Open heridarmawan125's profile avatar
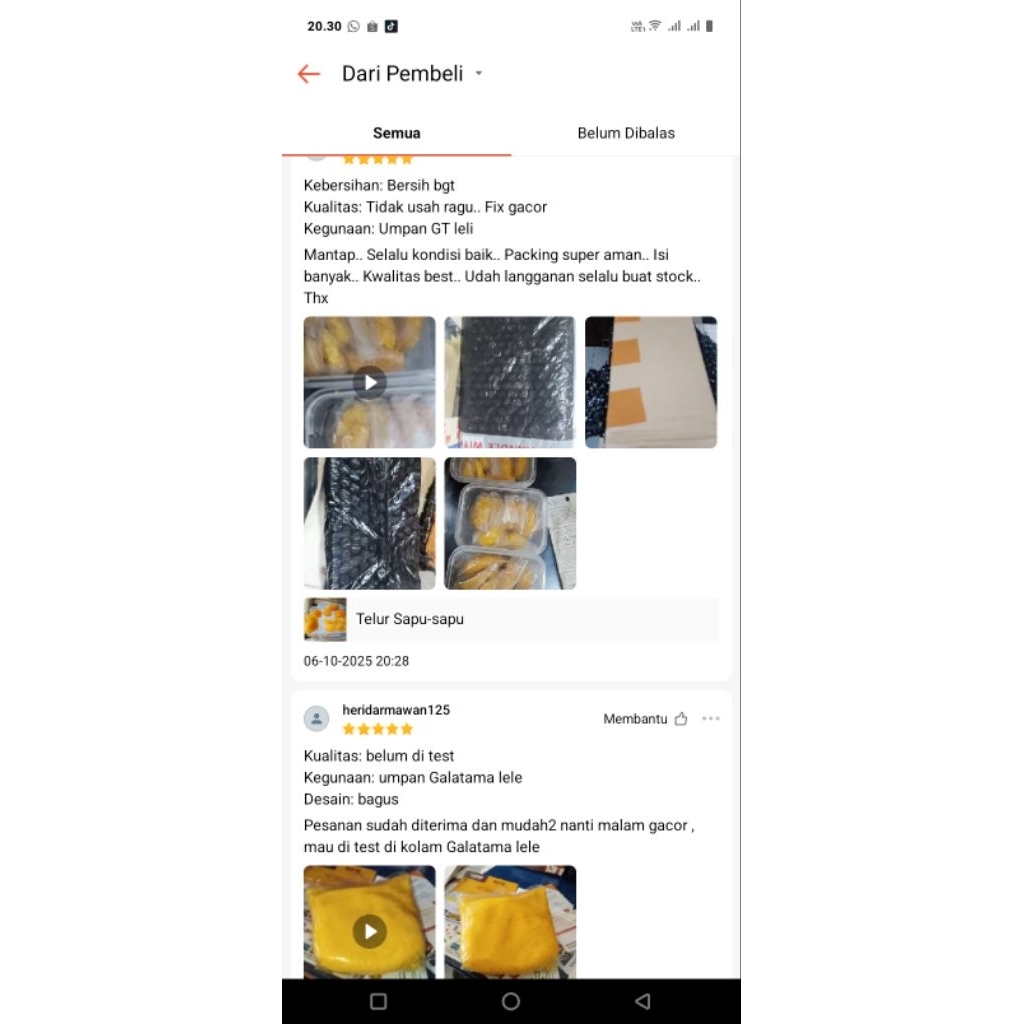 316,719
